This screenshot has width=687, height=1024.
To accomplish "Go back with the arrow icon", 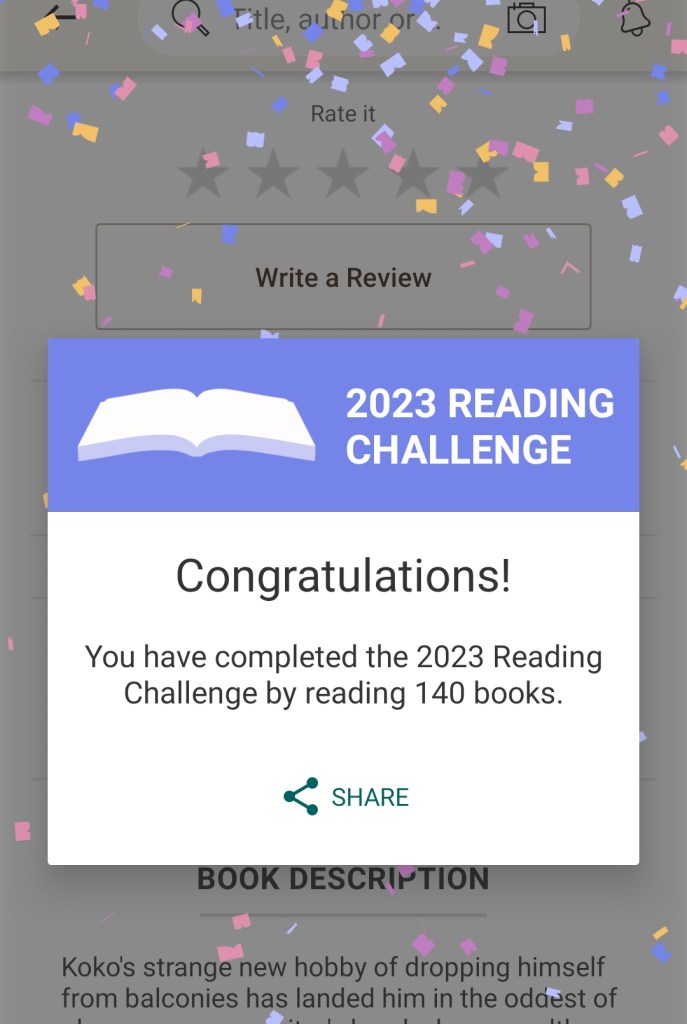I will click(x=60, y=17).
